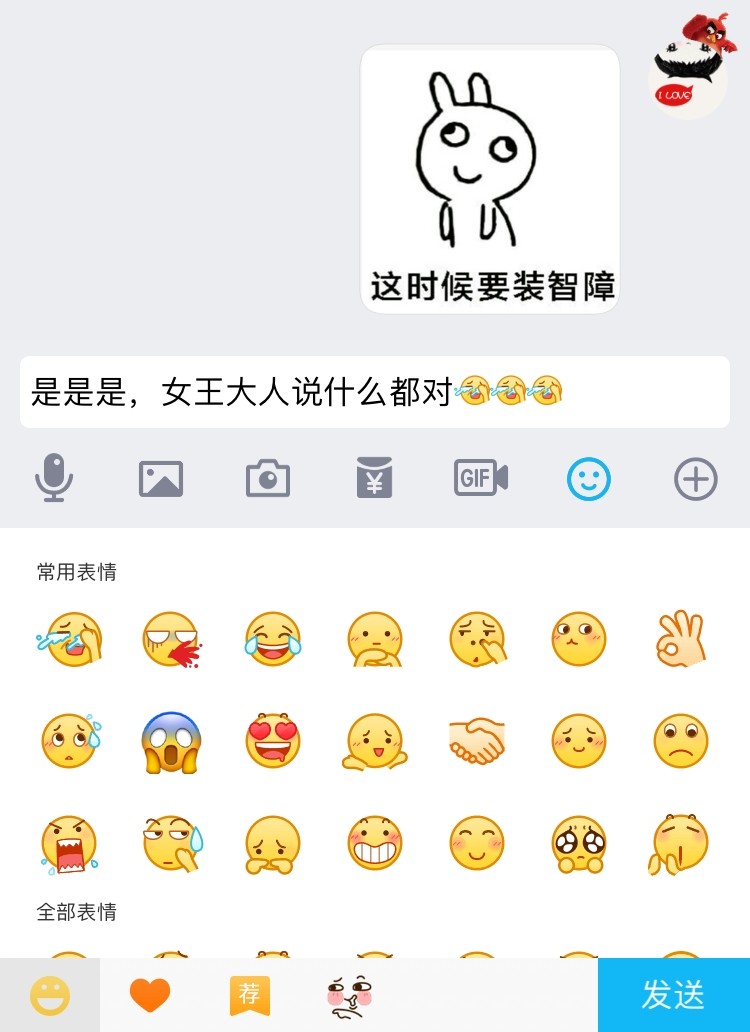
Task: Insert the heart-eyes emoji
Action: (273, 741)
